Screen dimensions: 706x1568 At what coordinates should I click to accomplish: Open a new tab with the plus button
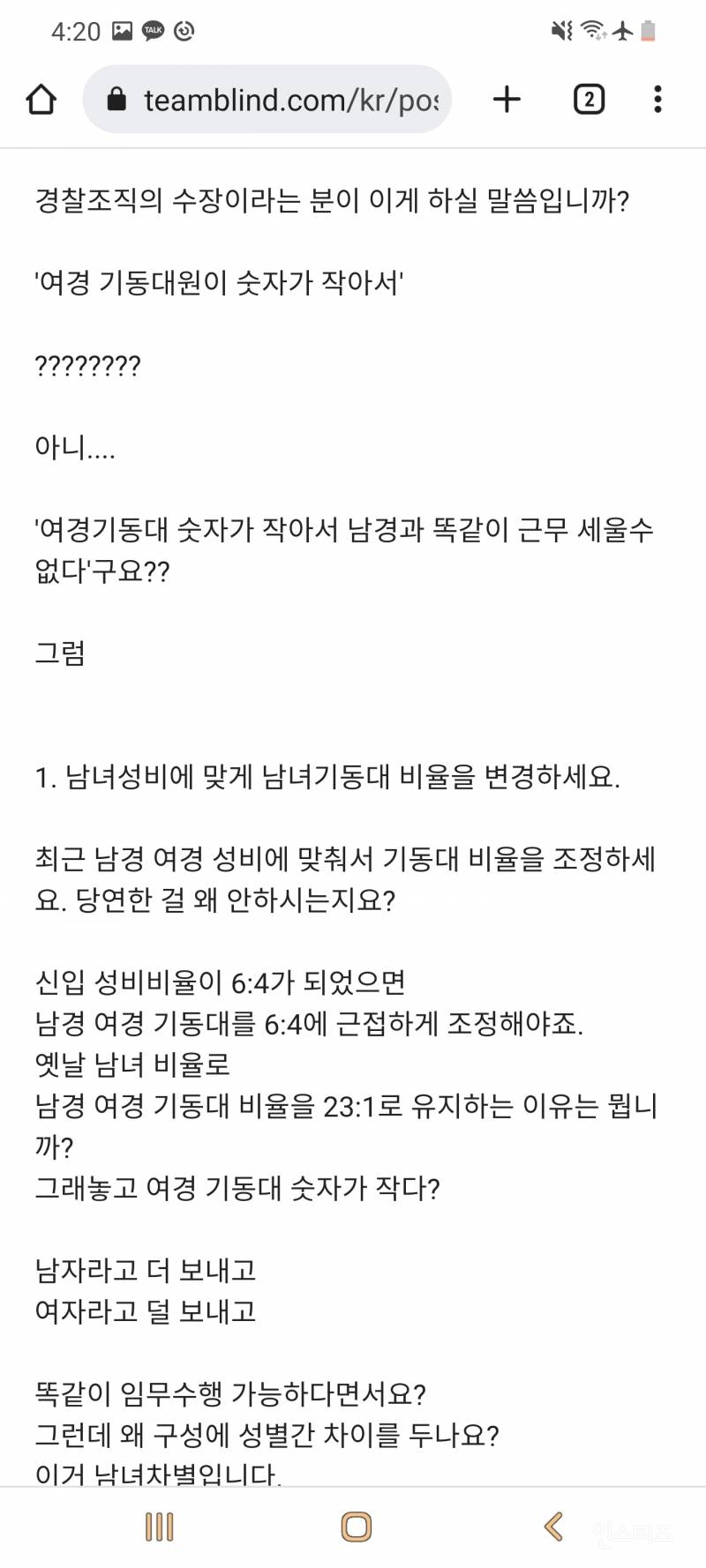point(507,99)
